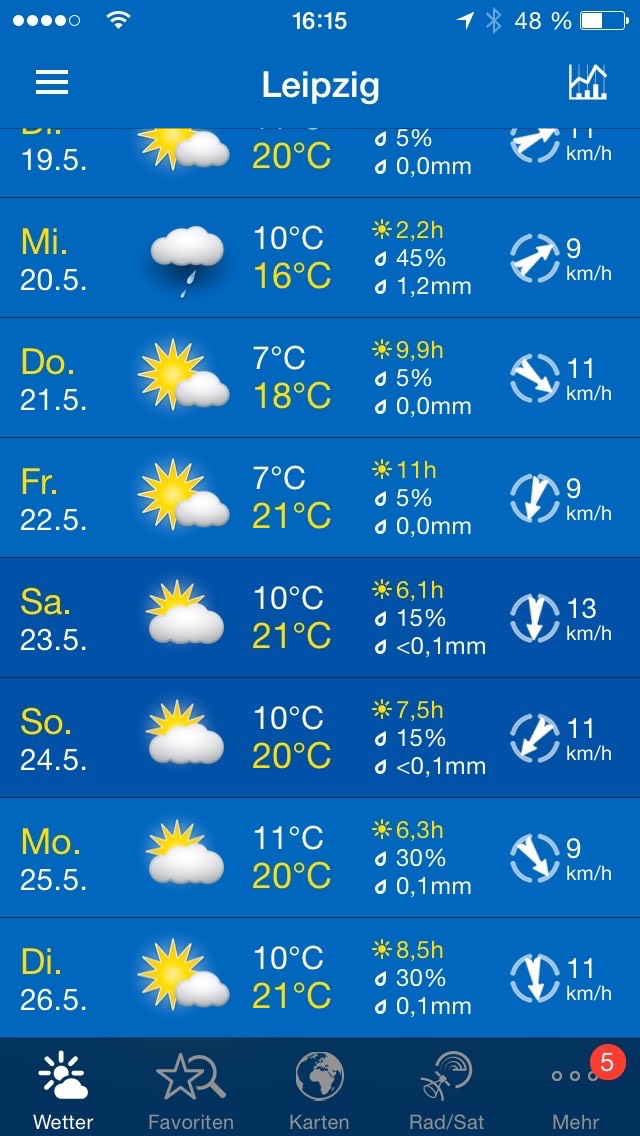Open forecast details for Mi. 20.5.
The height and width of the screenshot is (1136, 640).
(320, 258)
